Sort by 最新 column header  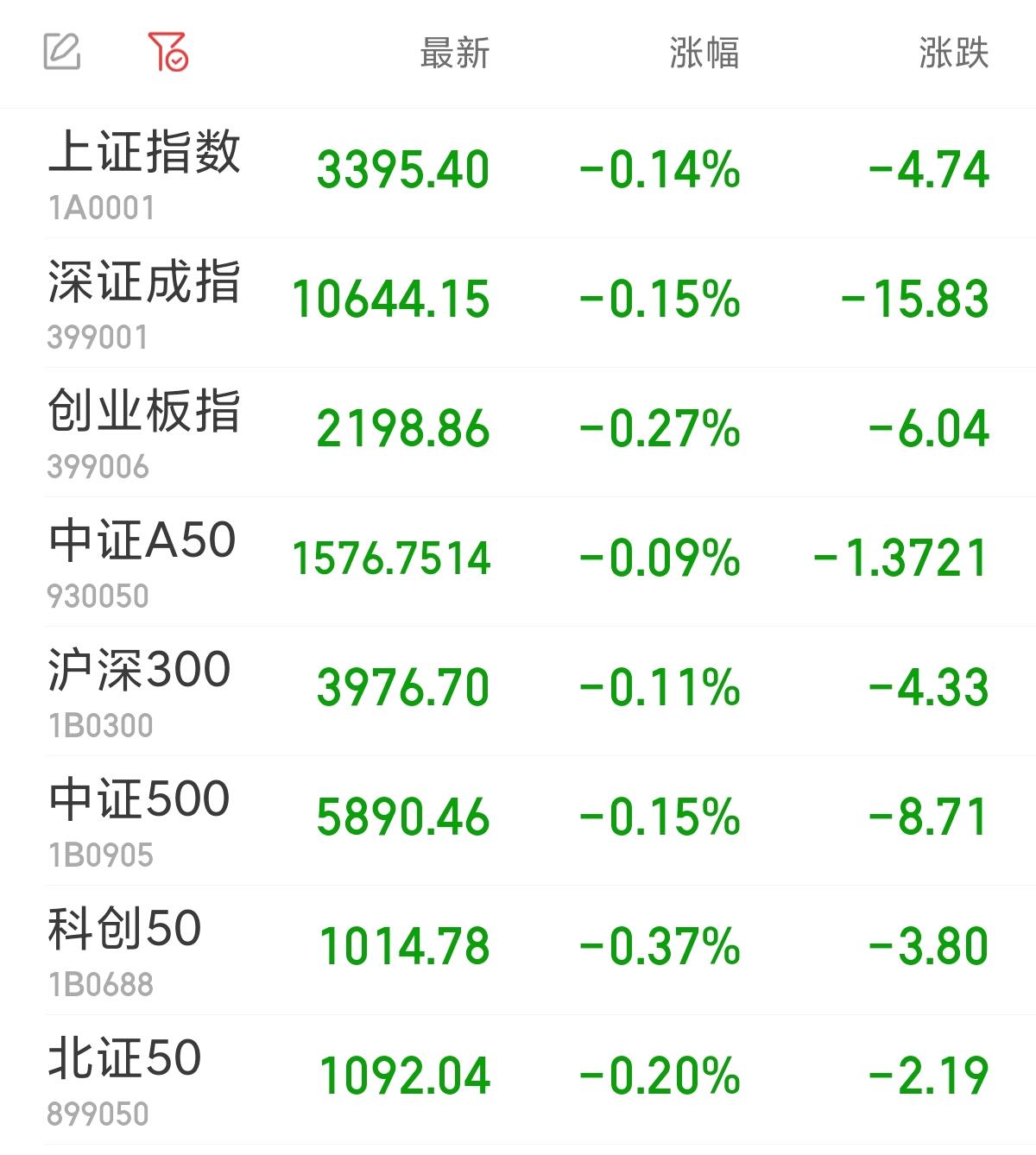pos(454,54)
